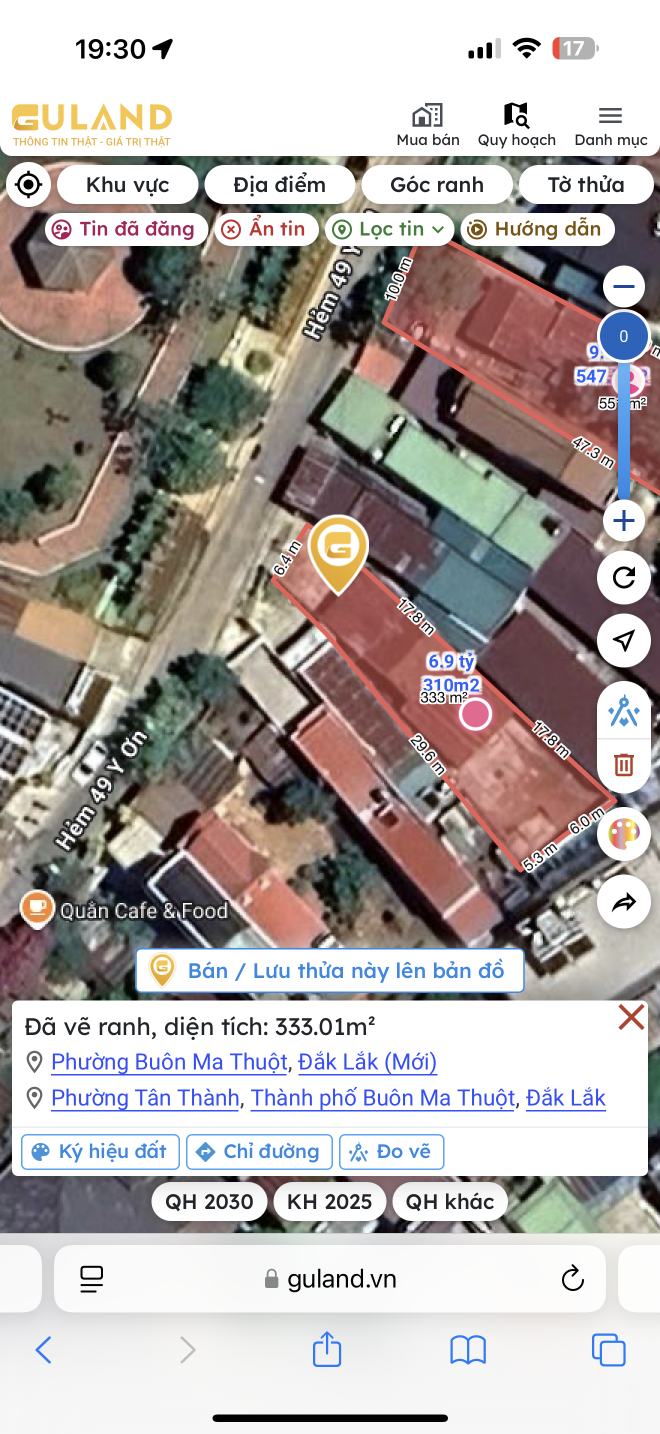The image size is (660, 1434).
Task: Get directions with Chỉ đường
Action: (259, 1151)
